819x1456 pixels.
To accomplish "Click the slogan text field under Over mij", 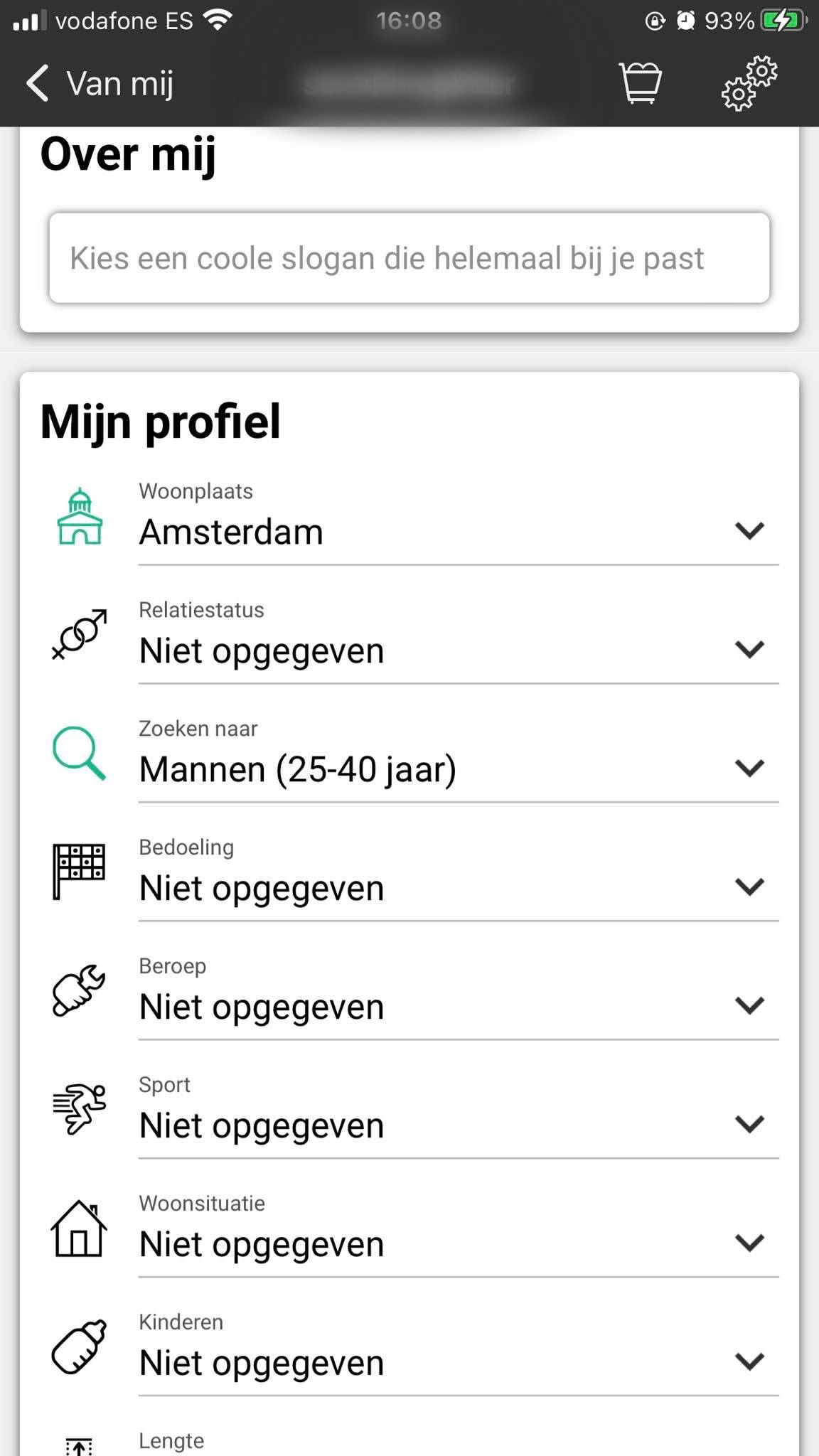I will 409,258.
